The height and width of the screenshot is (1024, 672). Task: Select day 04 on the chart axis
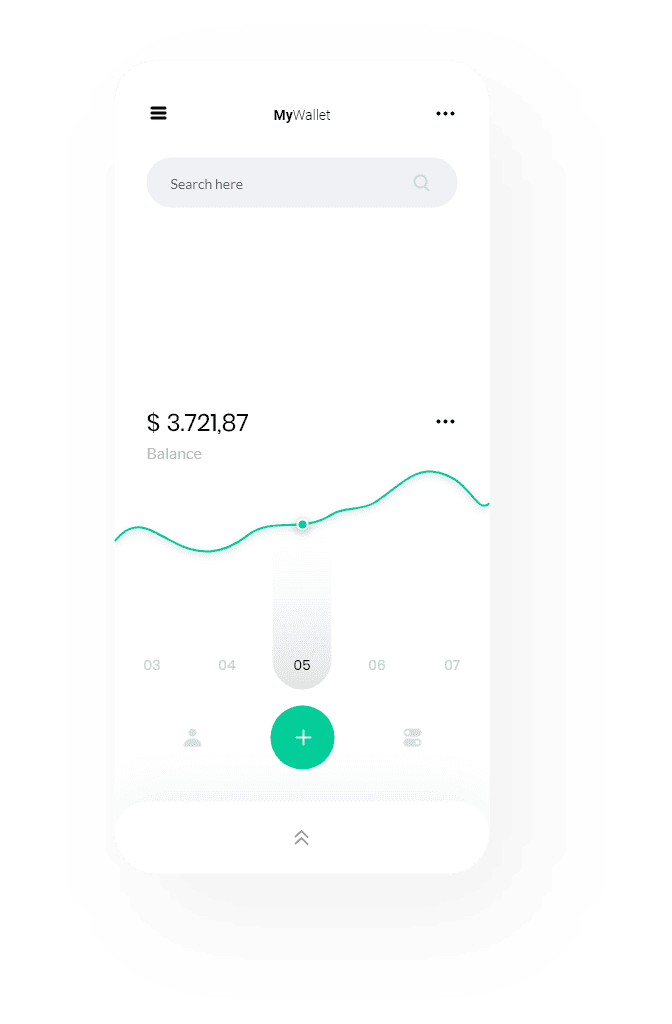[227, 665]
